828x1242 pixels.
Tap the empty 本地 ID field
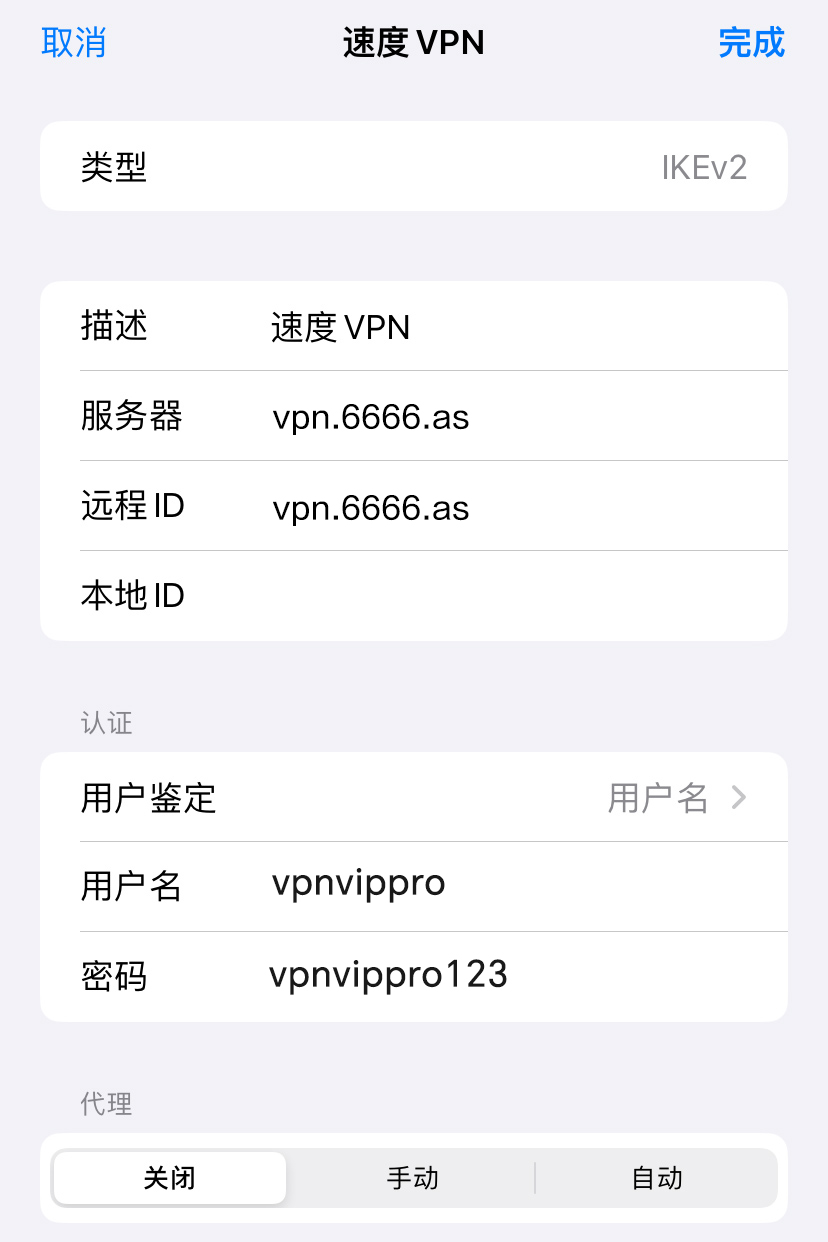400,596
